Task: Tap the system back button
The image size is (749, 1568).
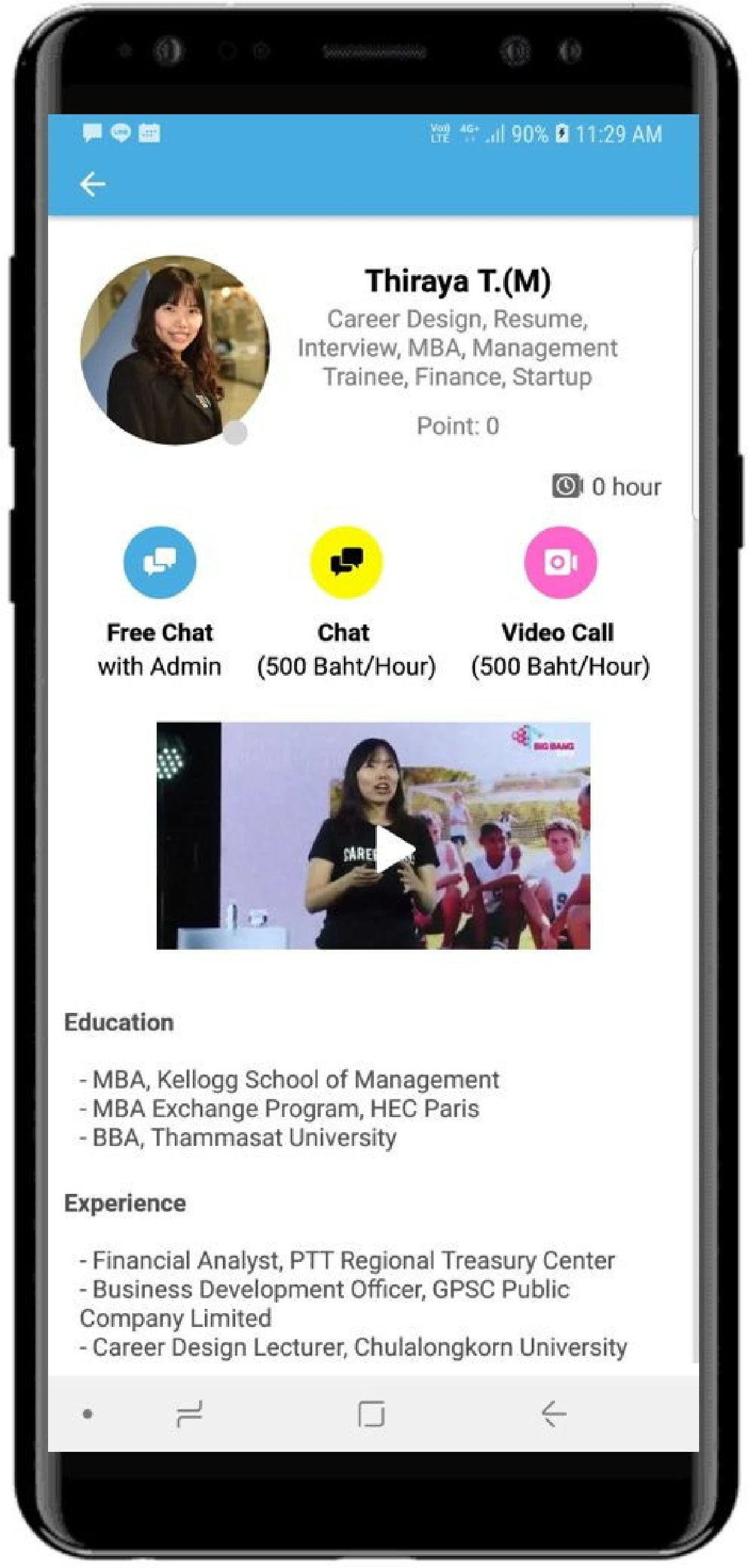Action: coord(554,1414)
